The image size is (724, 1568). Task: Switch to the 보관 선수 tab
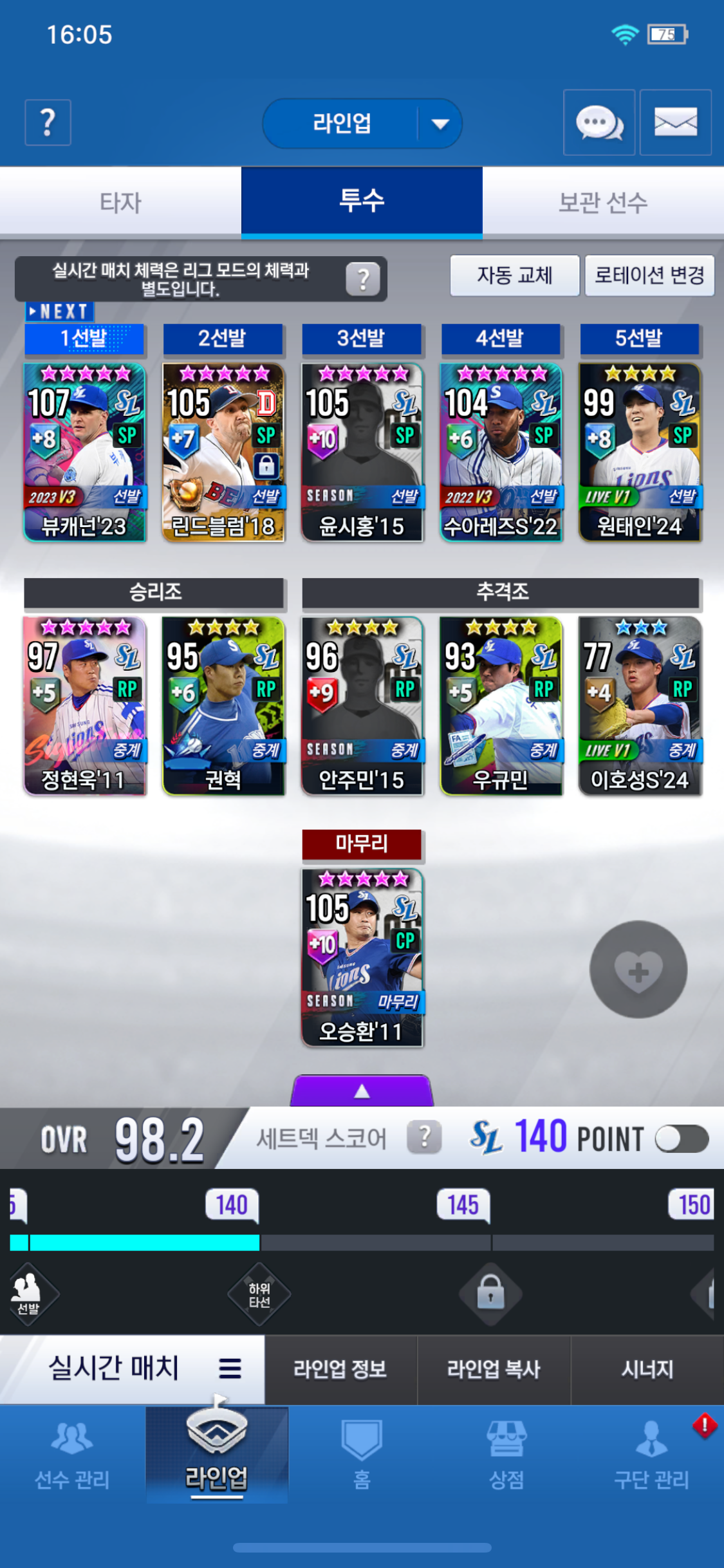[x=602, y=203]
